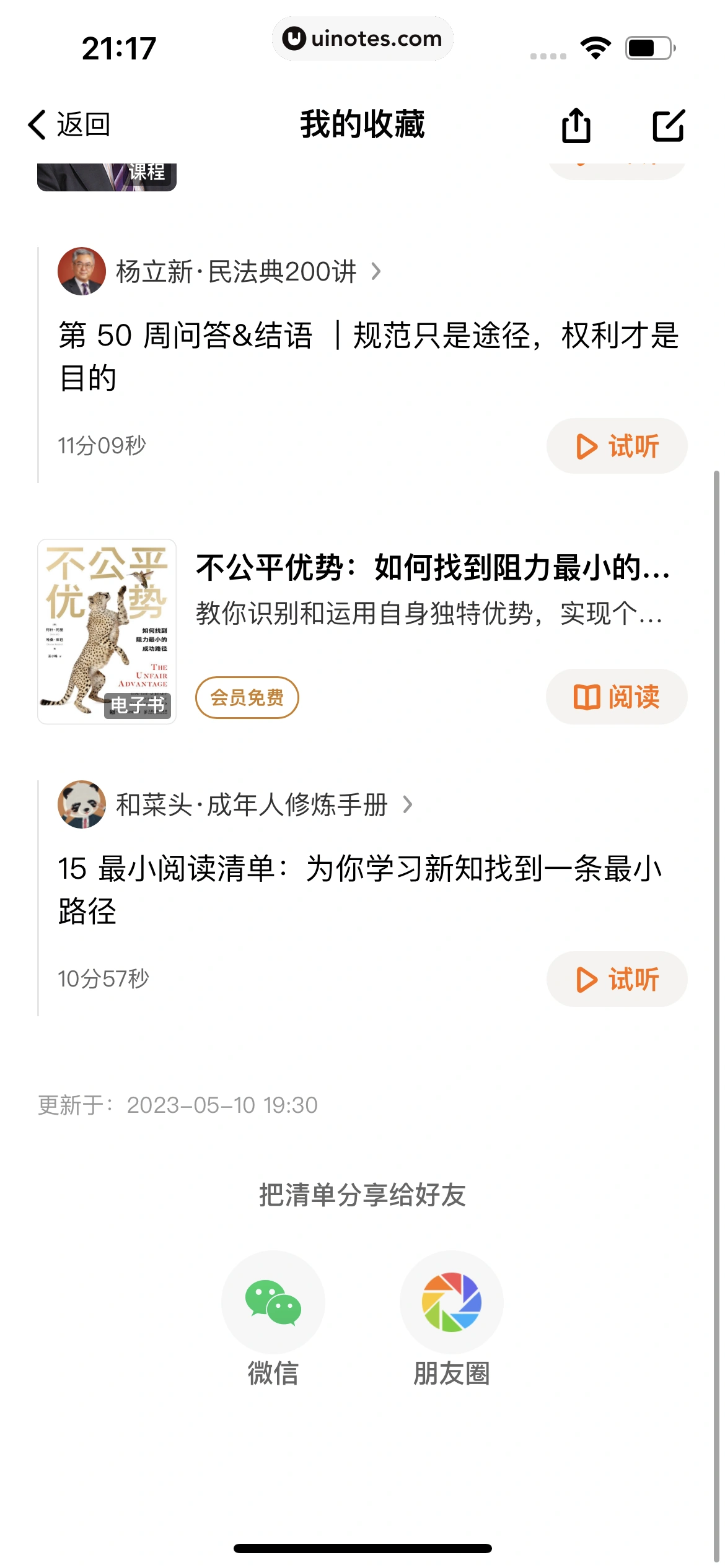725x1568 pixels.
Task: Open the 不公平优势 ebook cover
Action: (107, 631)
